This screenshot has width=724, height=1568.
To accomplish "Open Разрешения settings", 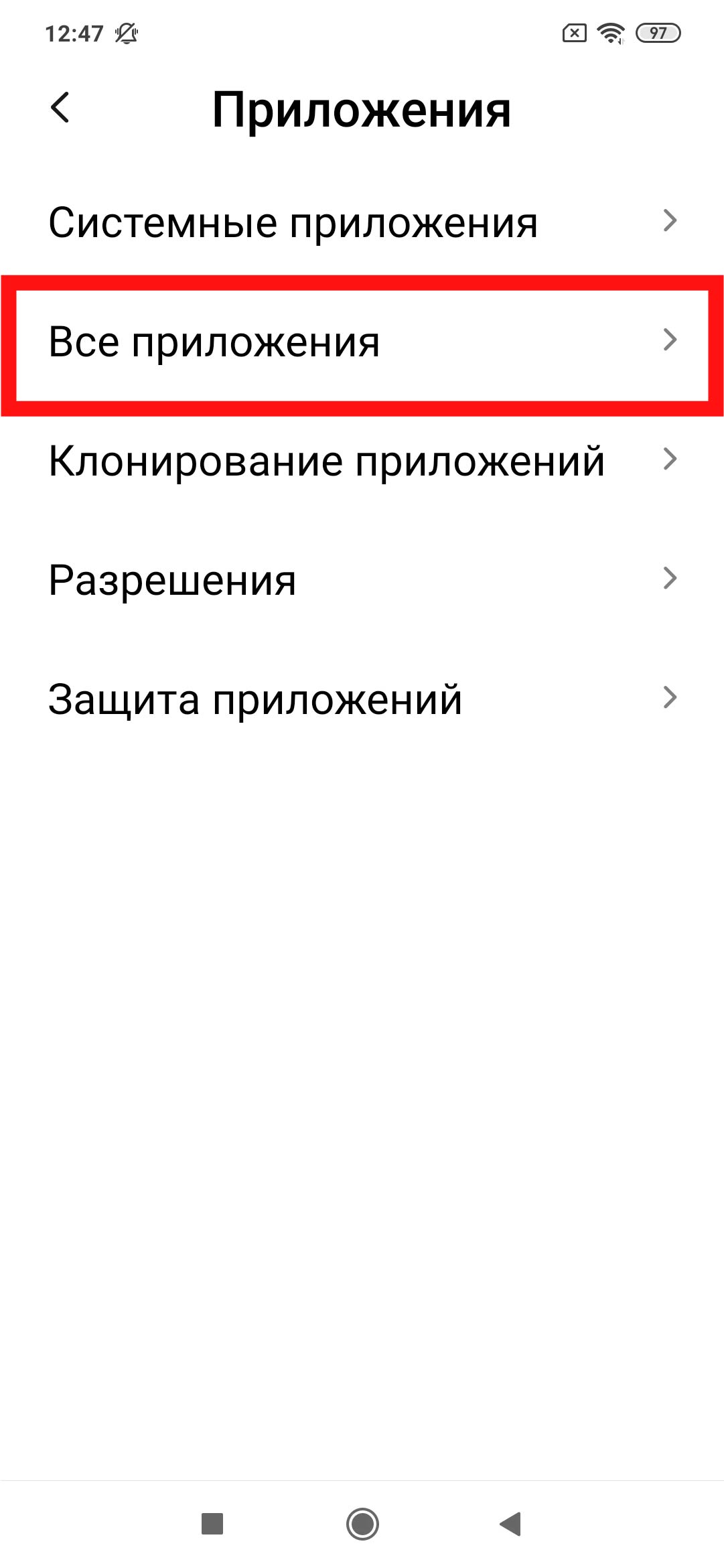I will pyautogui.click(x=362, y=580).
